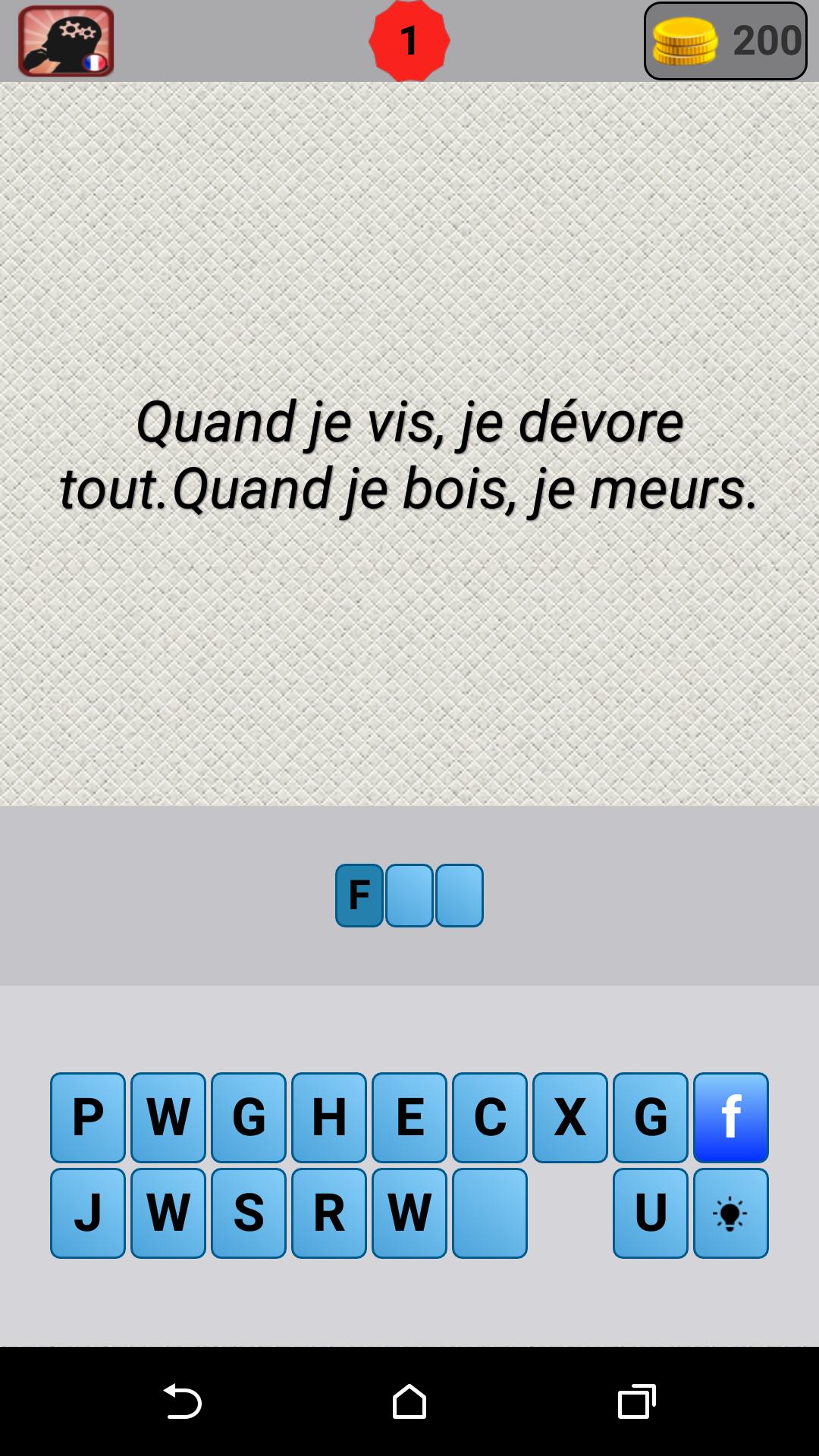Select the letter E tile

[409, 1118]
